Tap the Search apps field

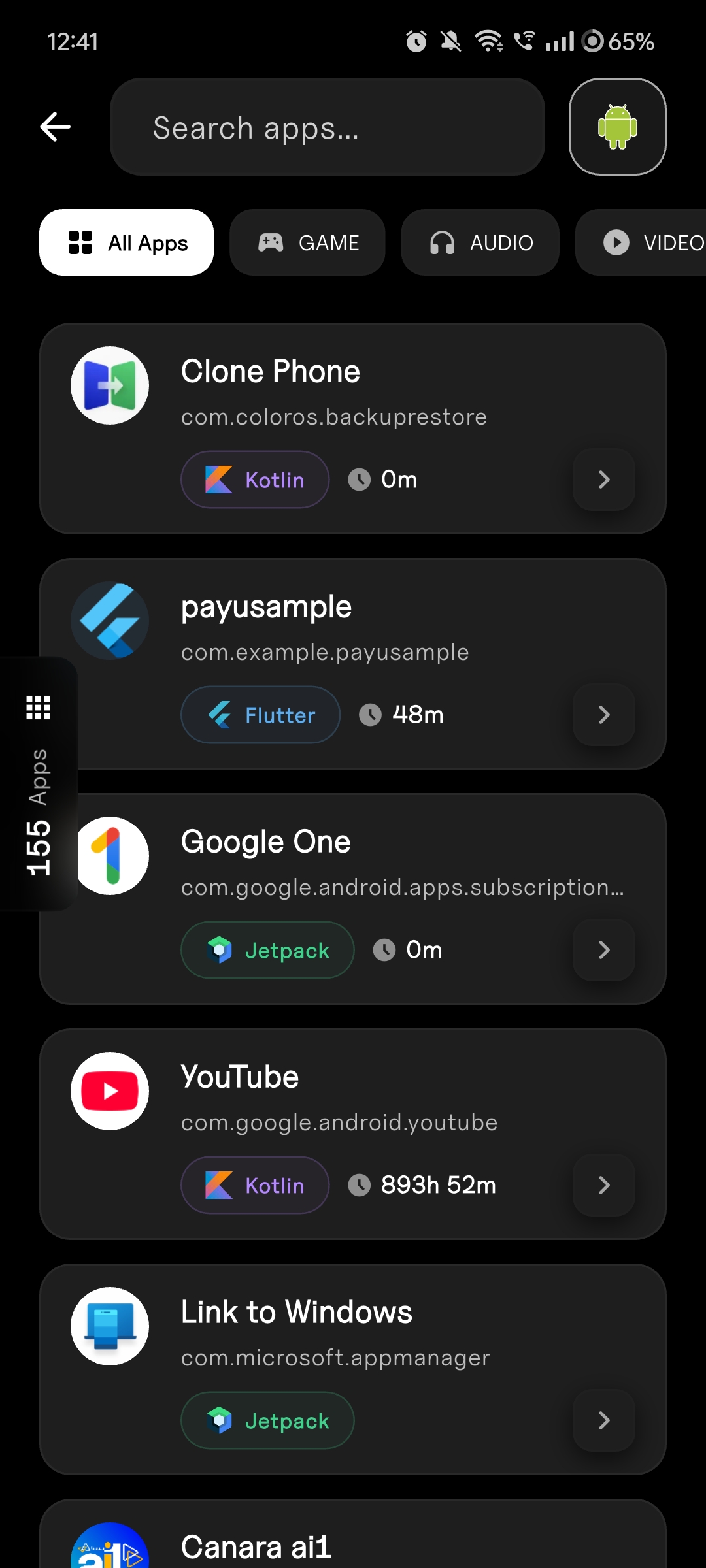[327, 126]
